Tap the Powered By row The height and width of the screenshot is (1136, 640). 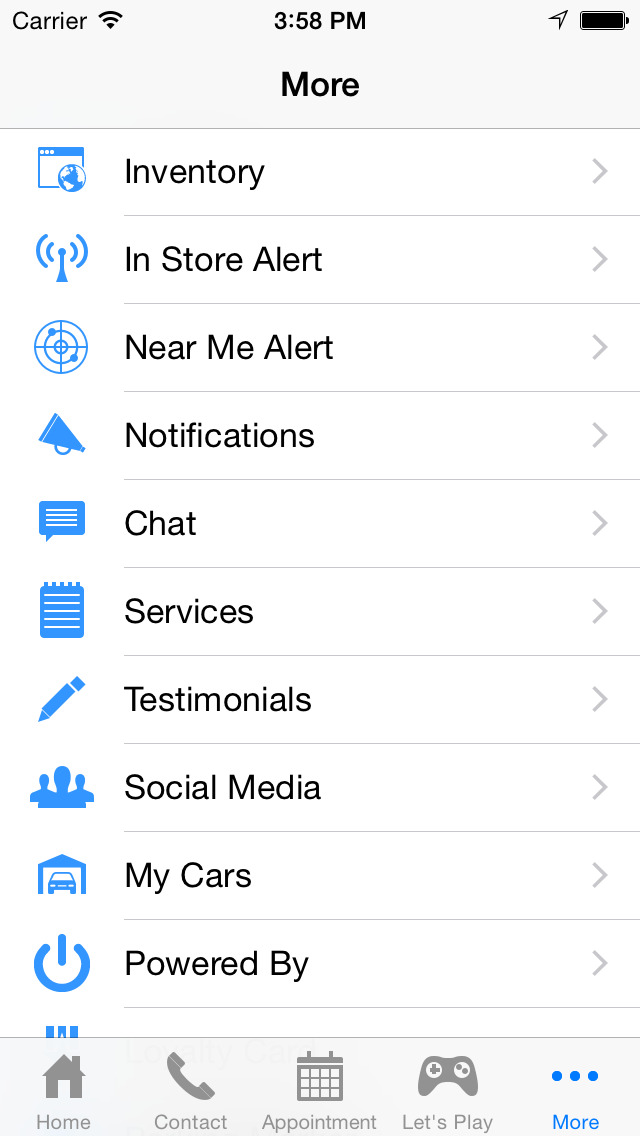tap(320, 964)
